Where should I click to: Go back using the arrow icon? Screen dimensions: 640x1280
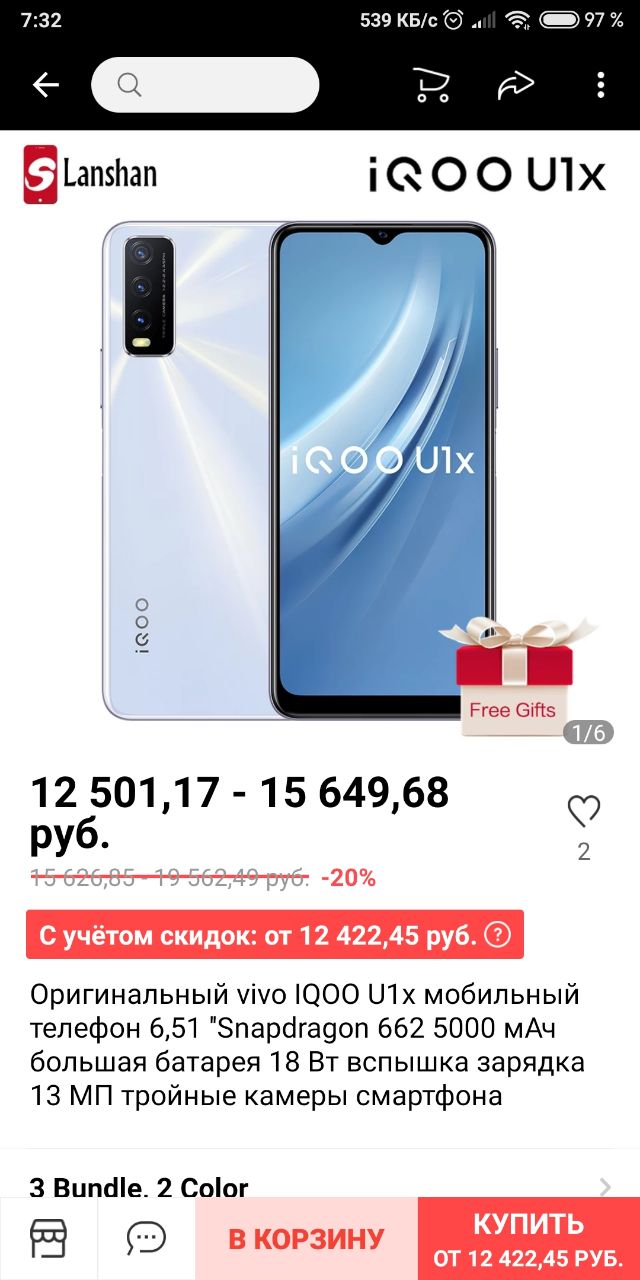tap(46, 85)
